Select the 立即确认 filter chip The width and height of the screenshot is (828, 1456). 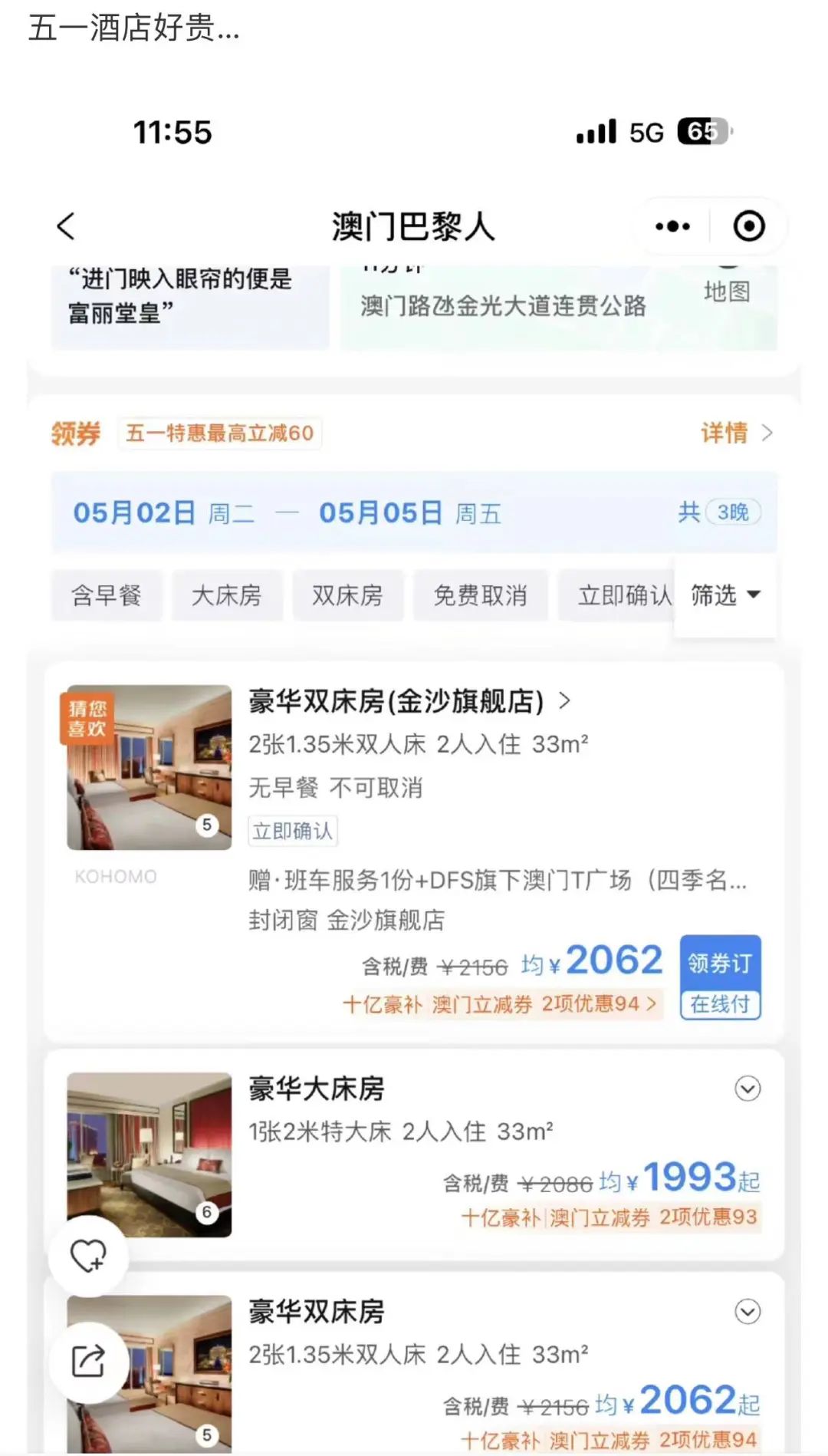coord(623,595)
